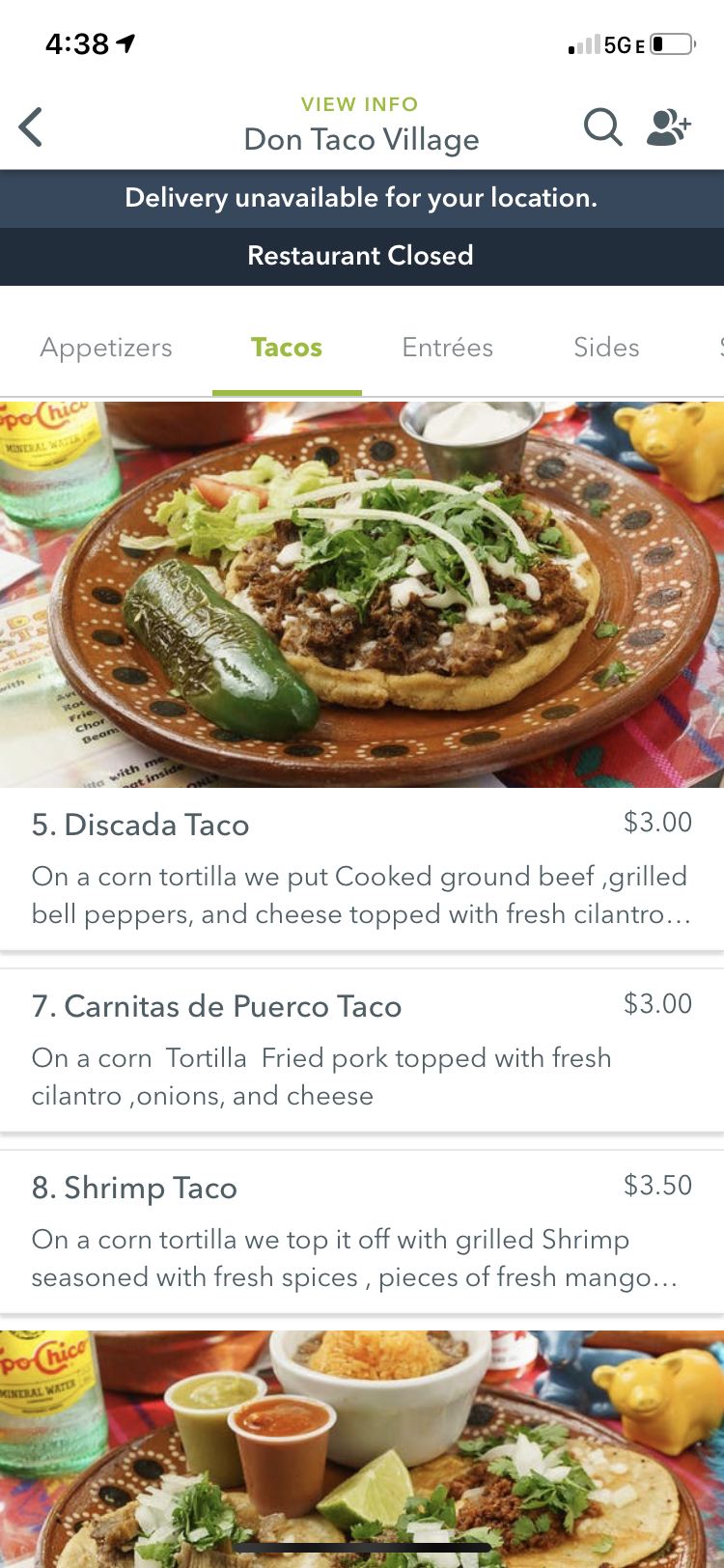
Task: Jump to the Sides tab
Action: (x=606, y=348)
